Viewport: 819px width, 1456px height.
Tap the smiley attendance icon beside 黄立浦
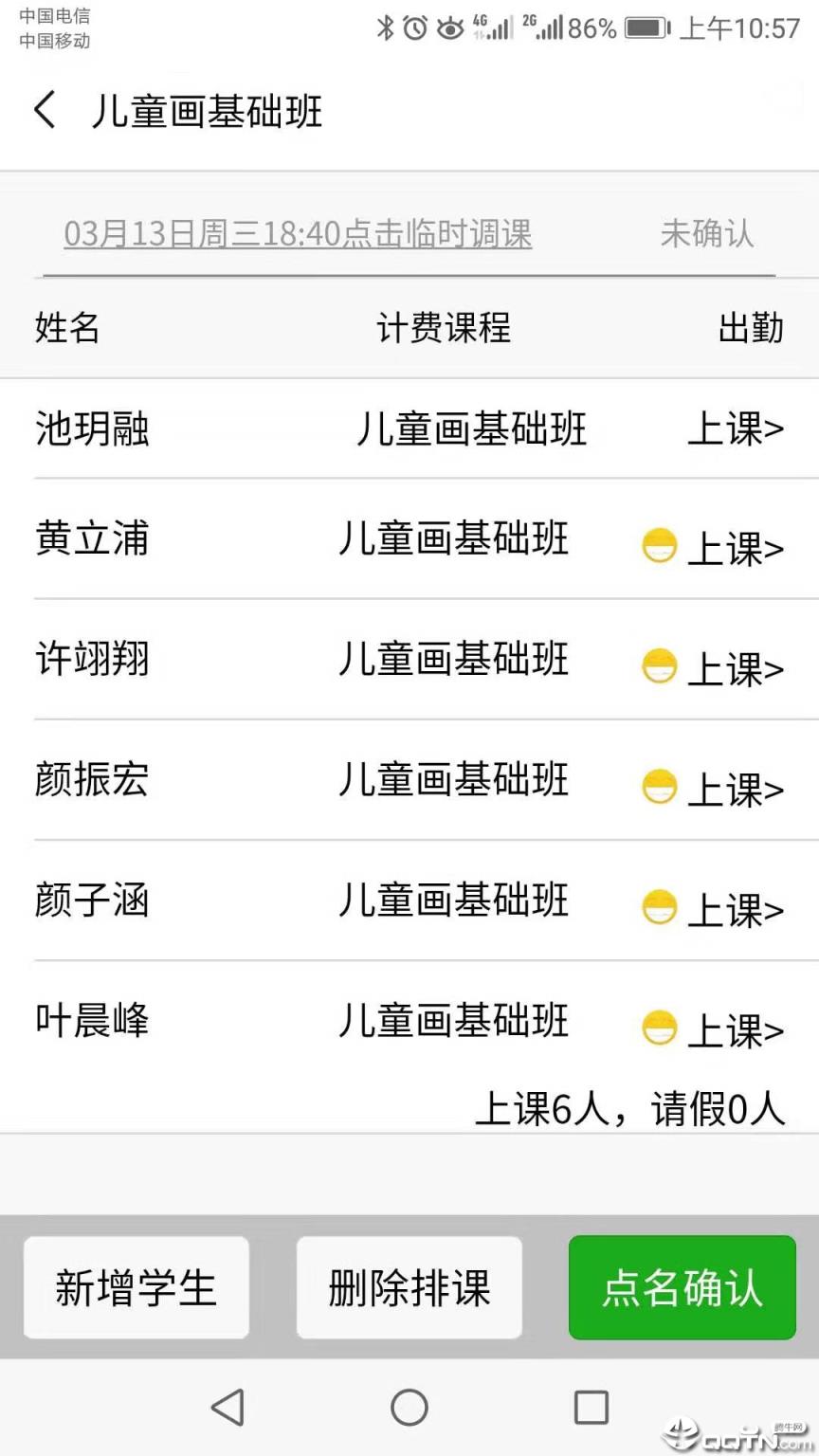pos(661,544)
